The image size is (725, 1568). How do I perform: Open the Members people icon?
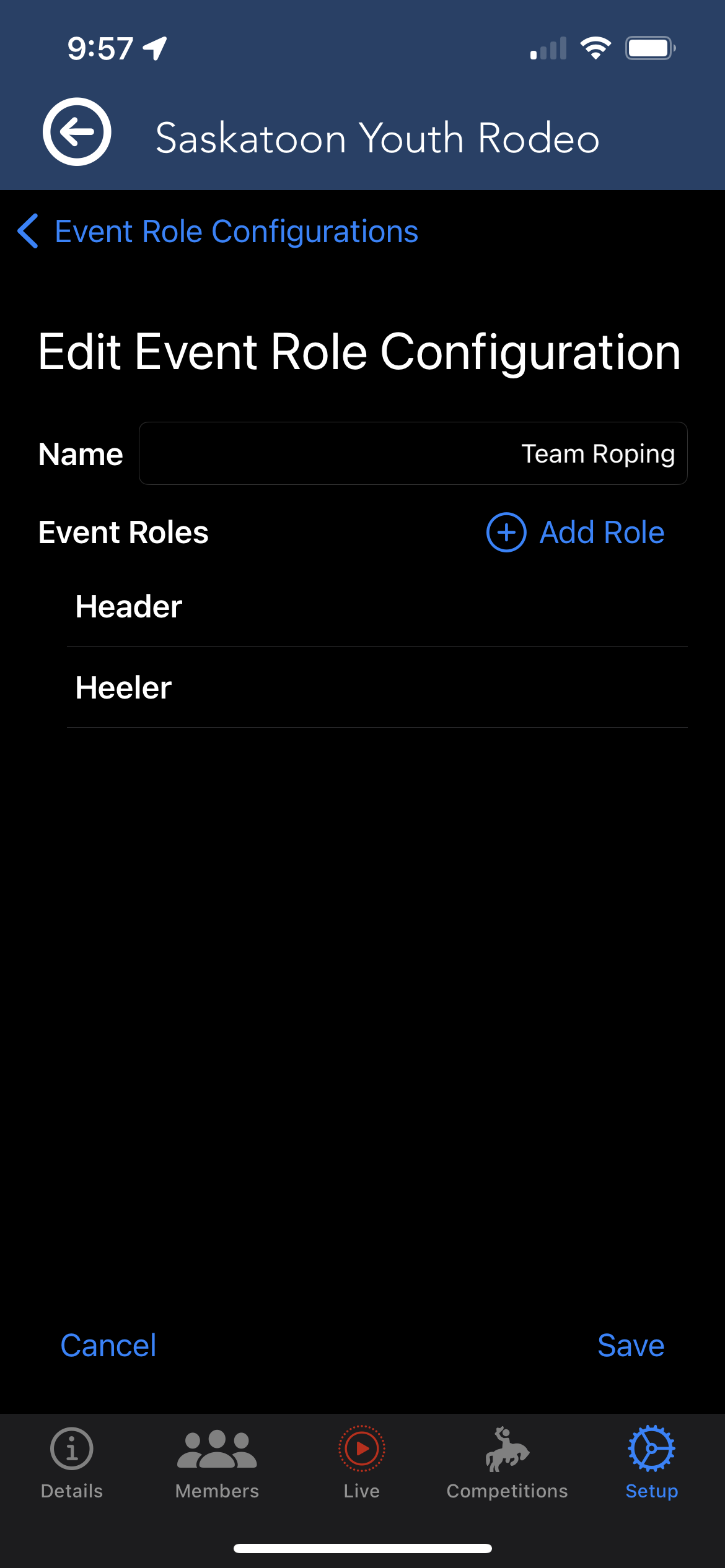click(216, 1449)
